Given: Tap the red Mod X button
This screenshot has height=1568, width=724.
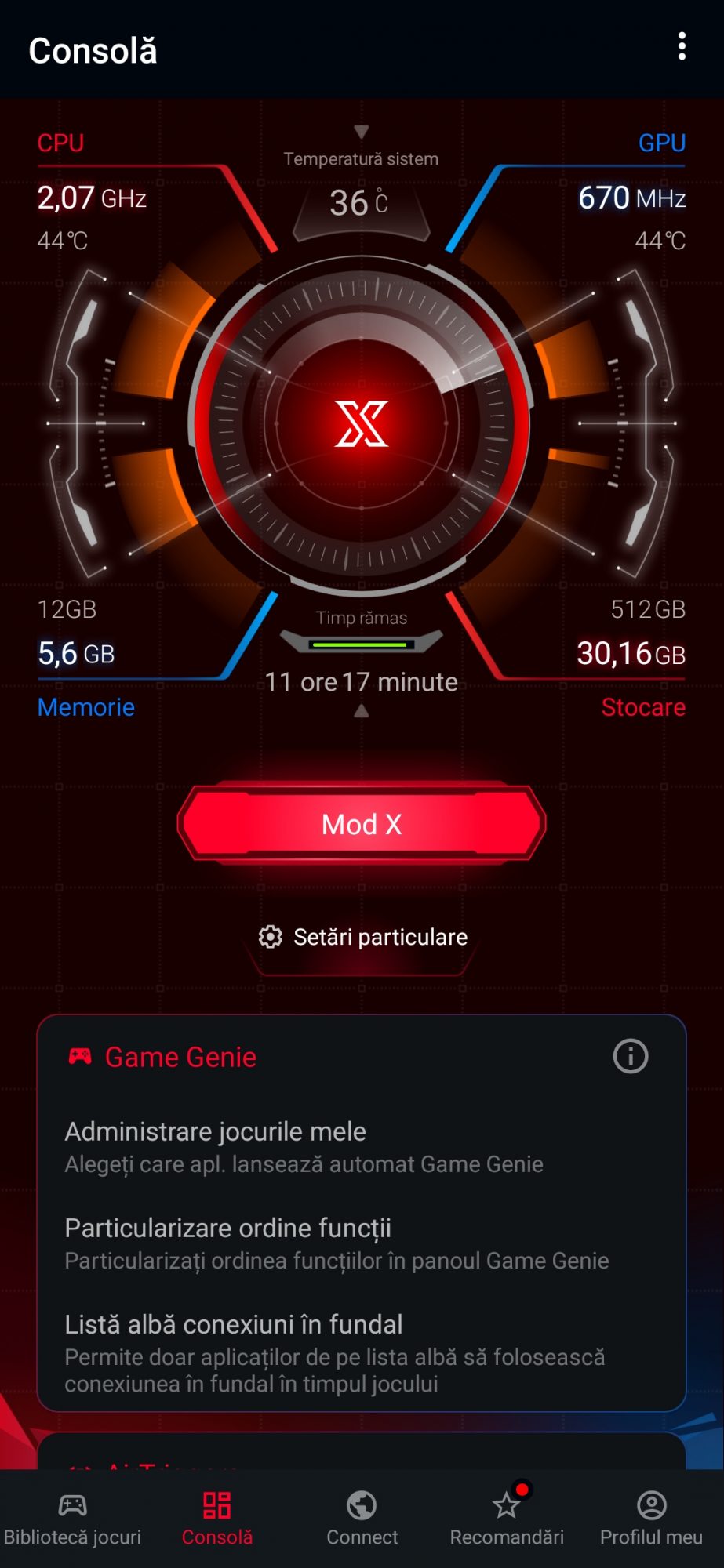Looking at the screenshot, I should [362, 824].
